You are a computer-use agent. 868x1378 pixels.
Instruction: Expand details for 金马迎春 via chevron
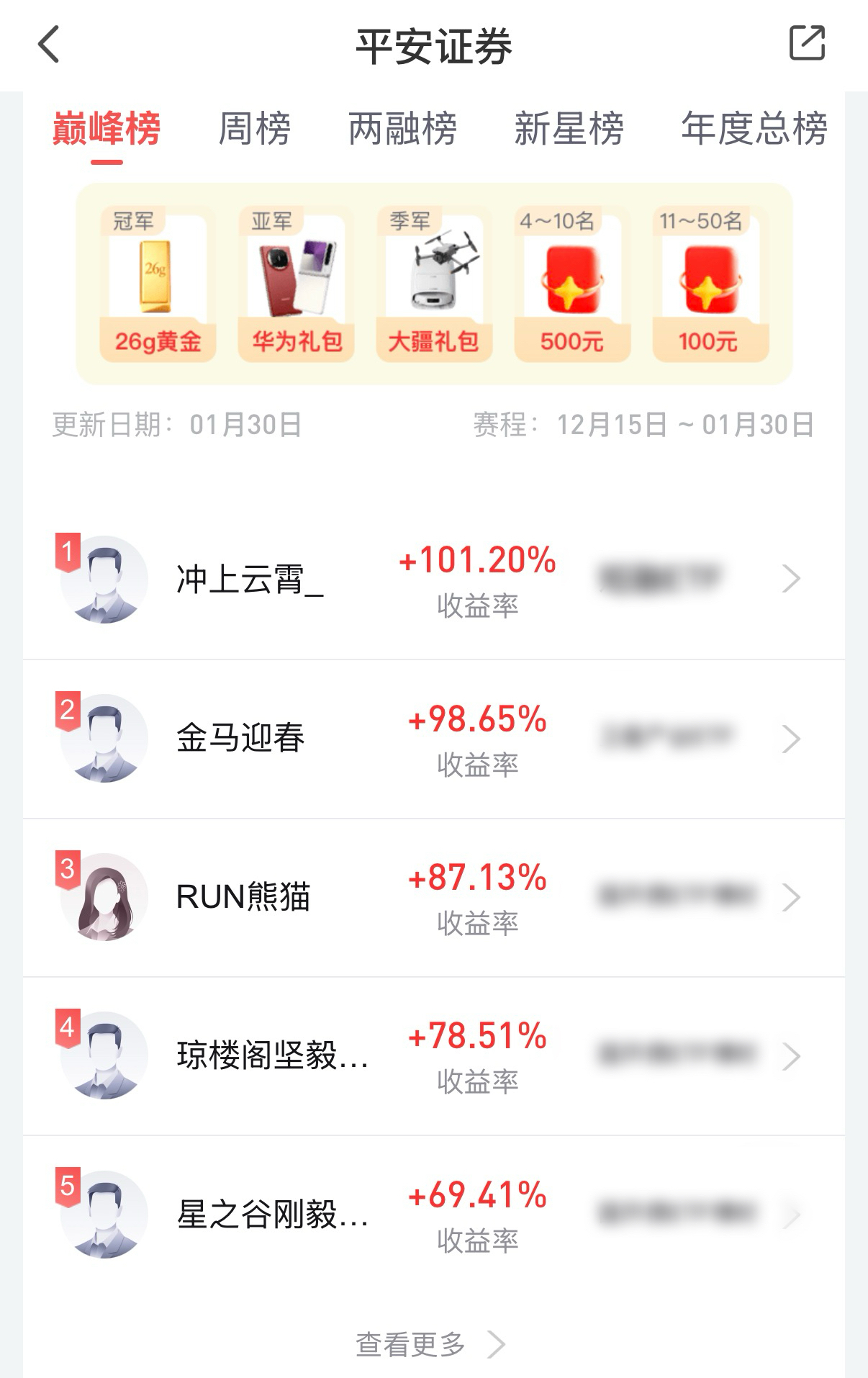[792, 738]
